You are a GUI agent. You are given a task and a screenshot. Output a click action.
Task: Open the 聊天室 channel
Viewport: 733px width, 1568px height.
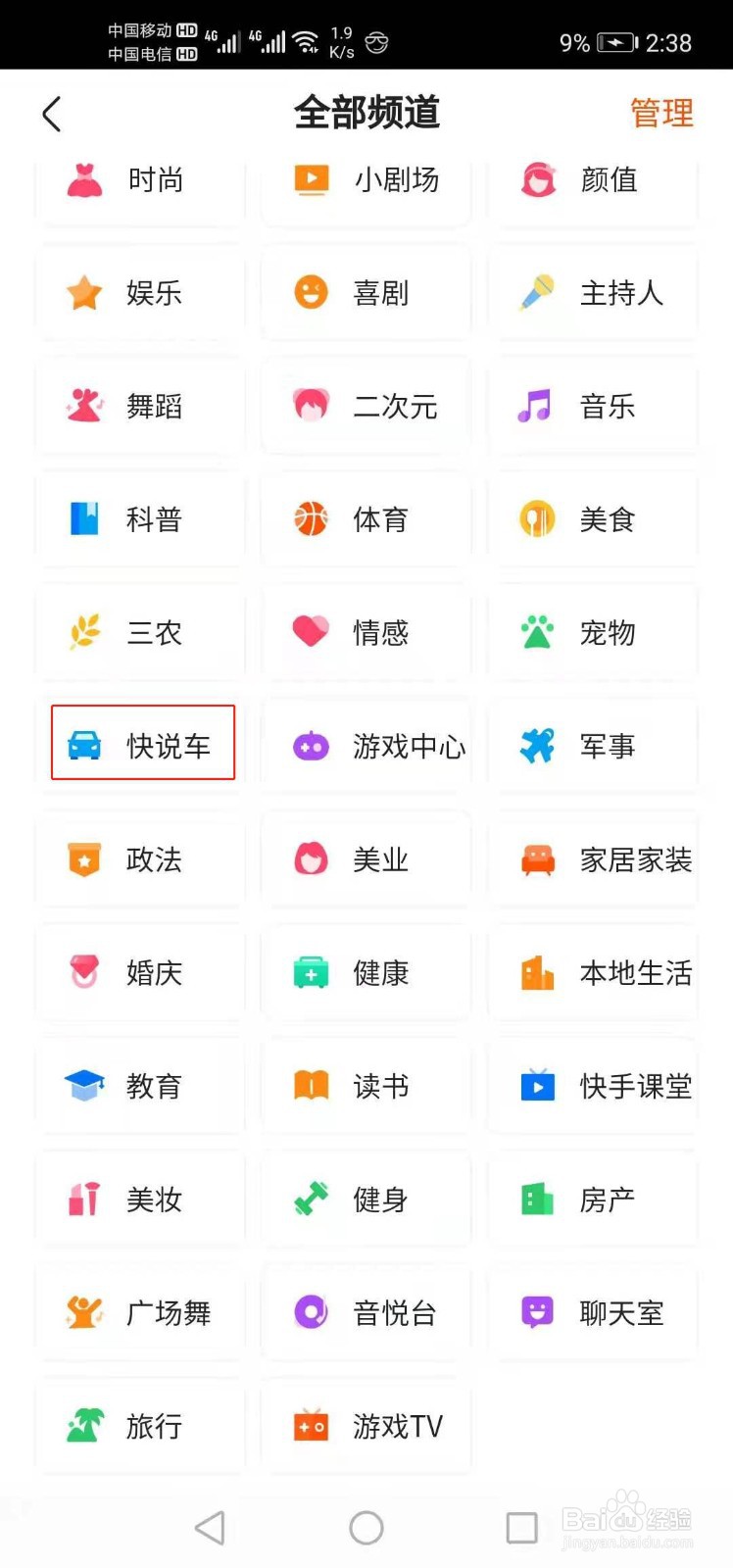[x=593, y=1312]
